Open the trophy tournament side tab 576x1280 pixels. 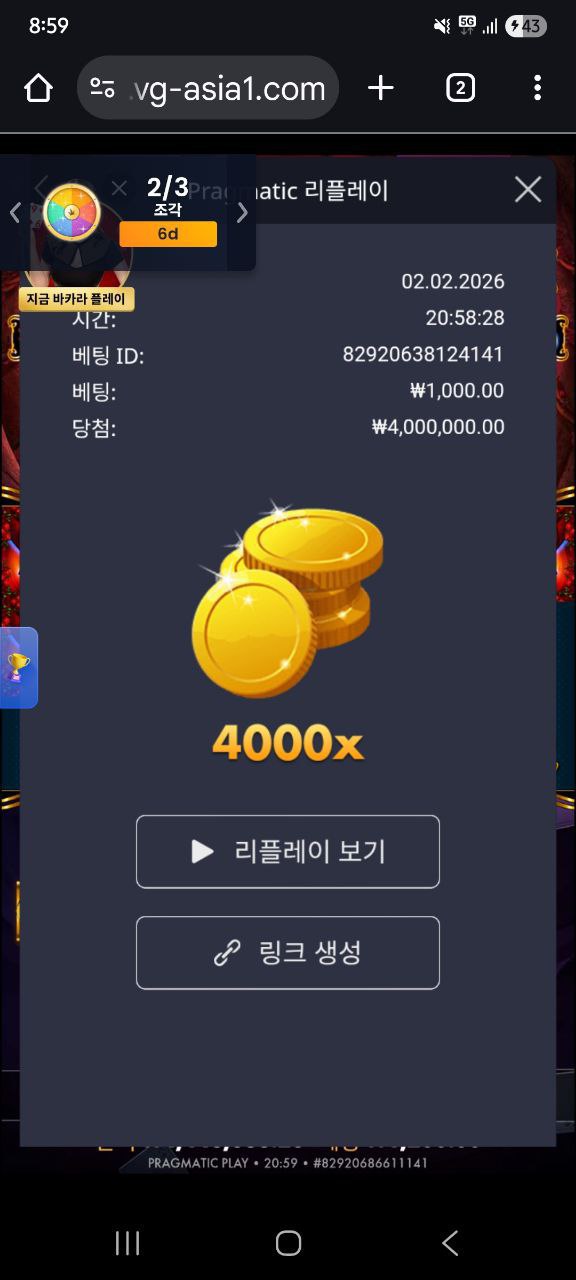tap(18, 667)
